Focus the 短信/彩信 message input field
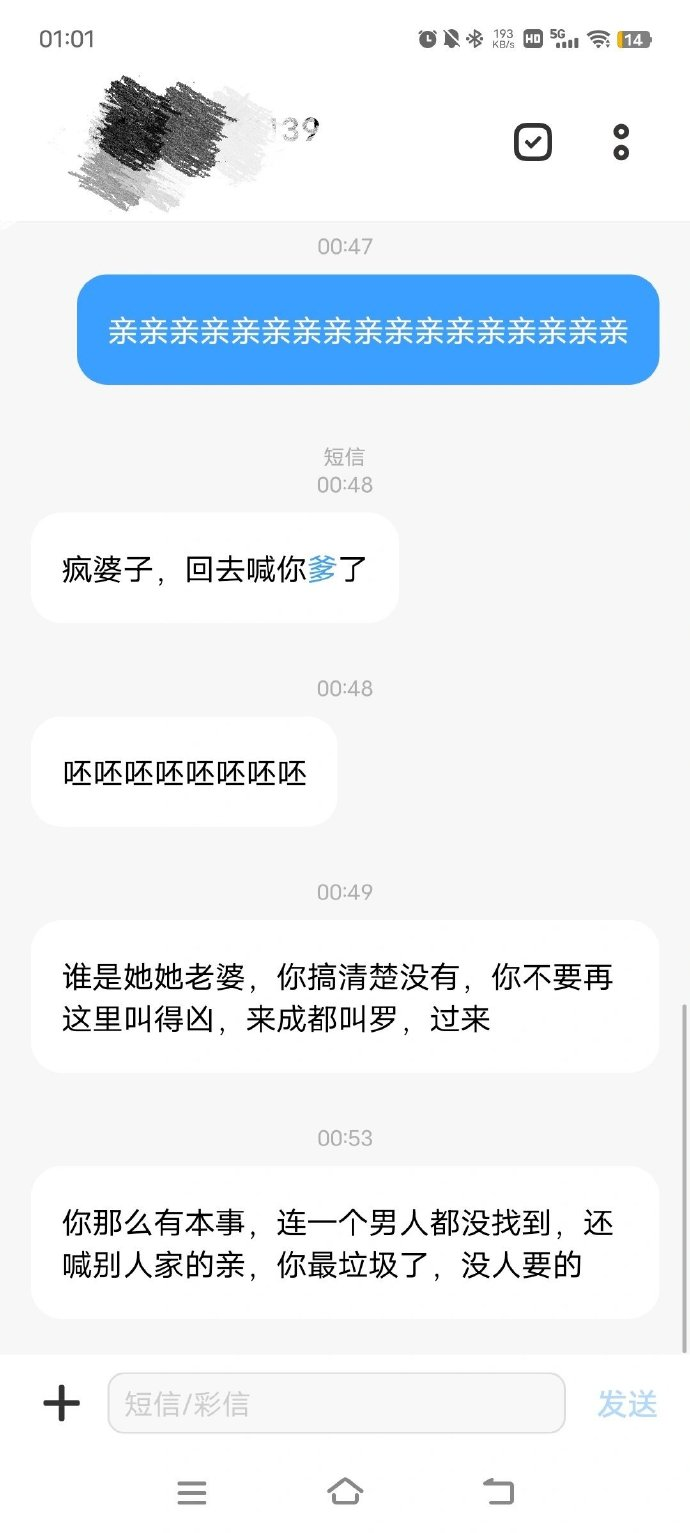 tap(336, 1403)
